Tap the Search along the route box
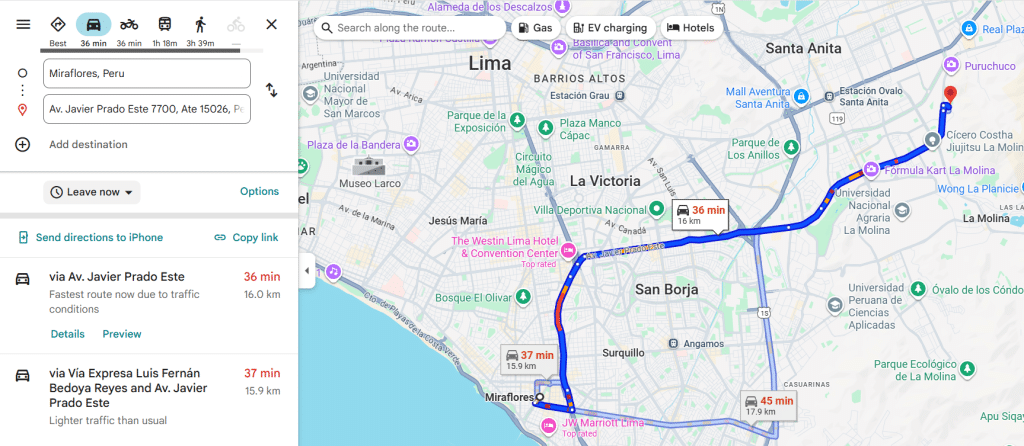The image size is (1024, 446). [x=410, y=28]
